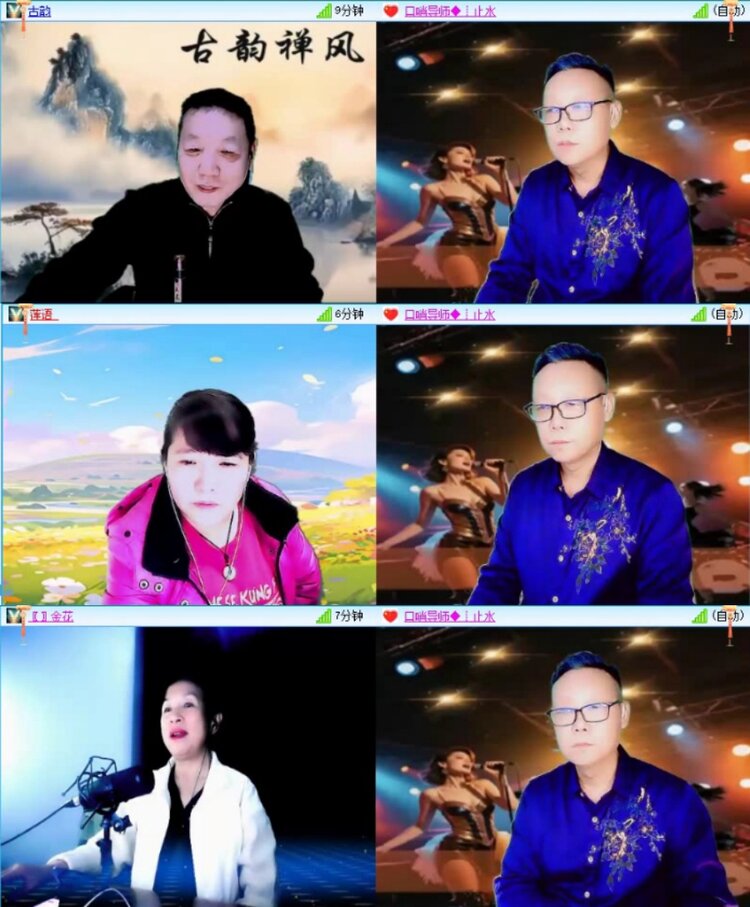Click the green signal strength icon near 9分钟

pyautogui.click(x=325, y=10)
